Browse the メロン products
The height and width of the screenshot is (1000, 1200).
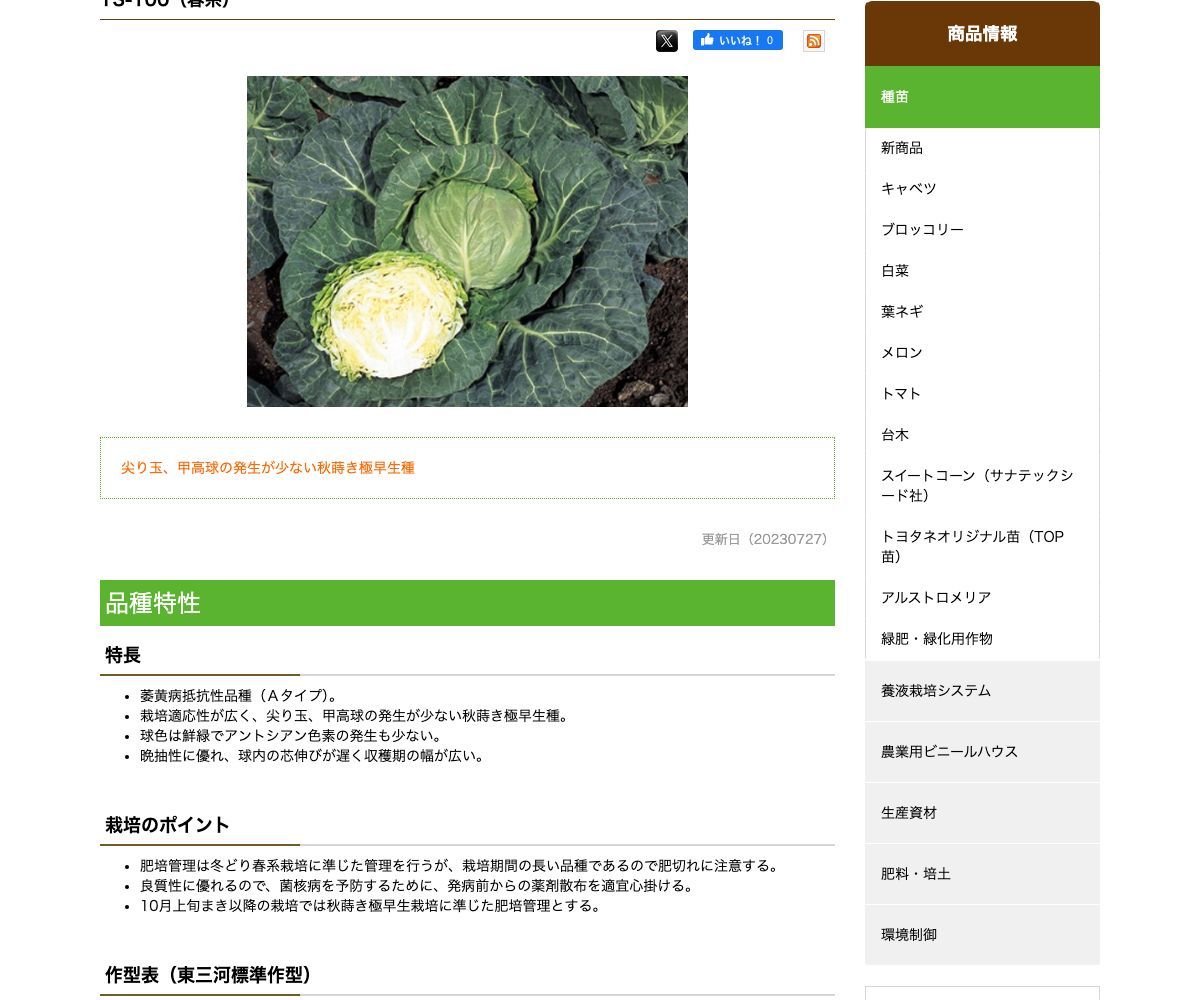pos(902,353)
